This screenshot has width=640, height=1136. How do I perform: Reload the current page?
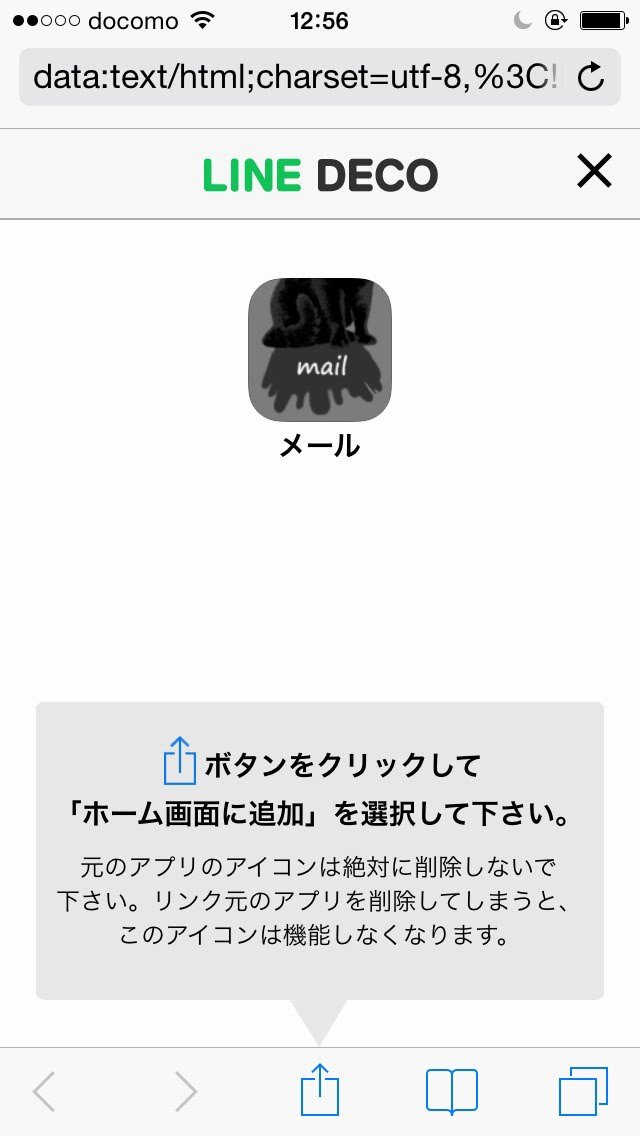pyautogui.click(x=591, y=77)
